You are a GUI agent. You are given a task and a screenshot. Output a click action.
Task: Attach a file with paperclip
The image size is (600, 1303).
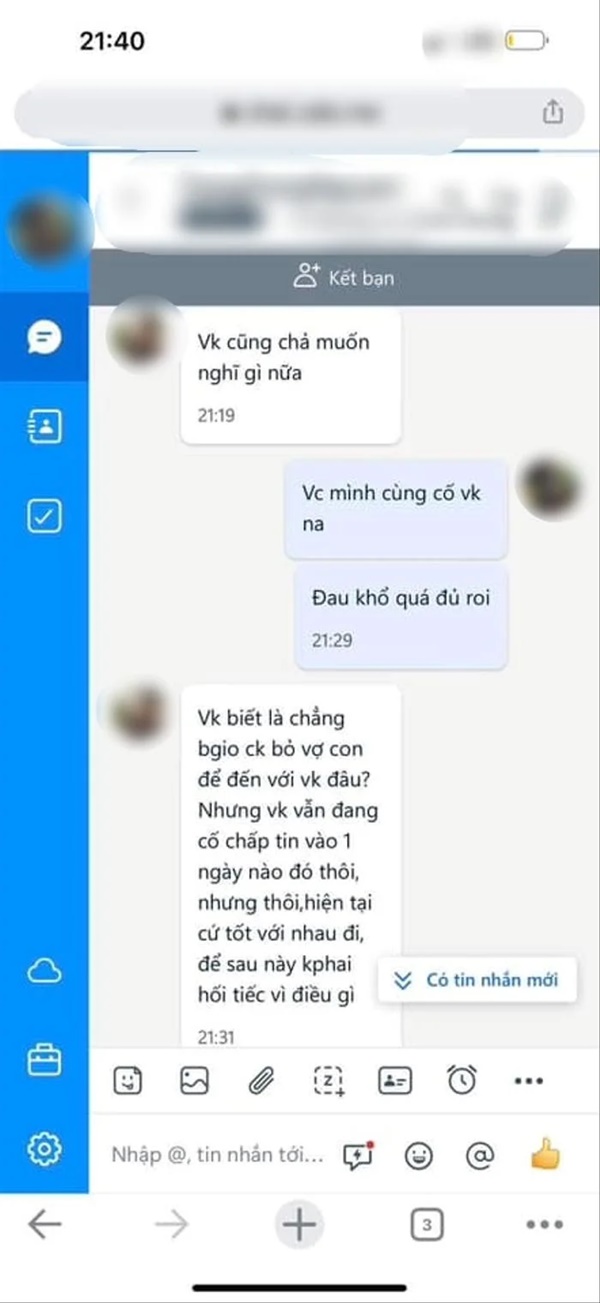pos(261,1080)
